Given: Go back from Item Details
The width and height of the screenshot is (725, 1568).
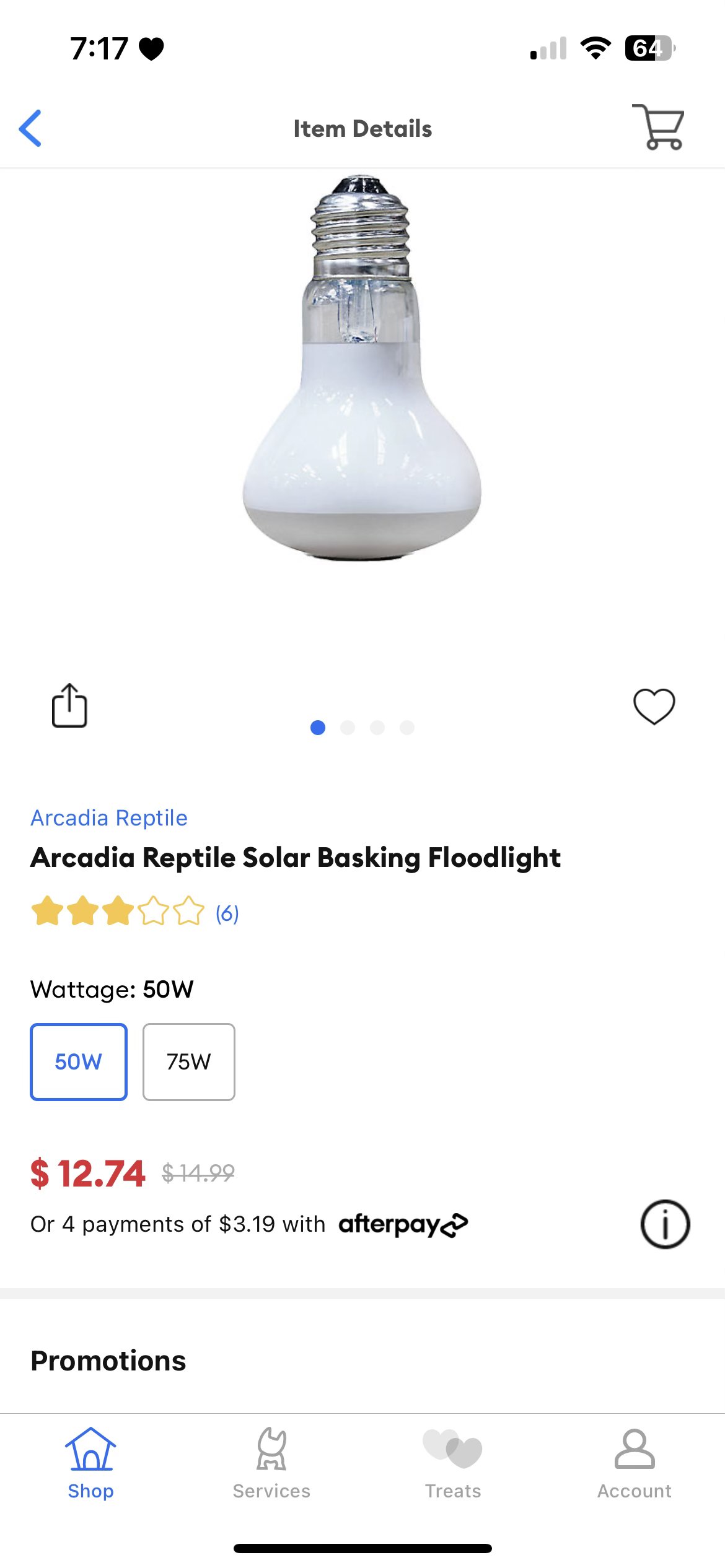Looking at the screenshot, I should click(x=30, y=128).
